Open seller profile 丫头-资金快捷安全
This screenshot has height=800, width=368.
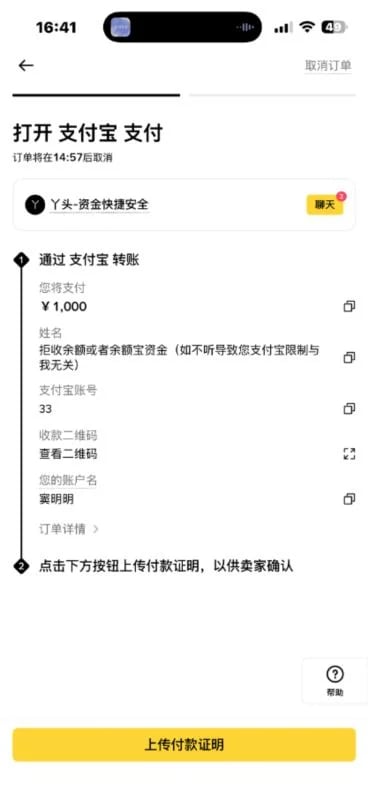tap(99, 205)
